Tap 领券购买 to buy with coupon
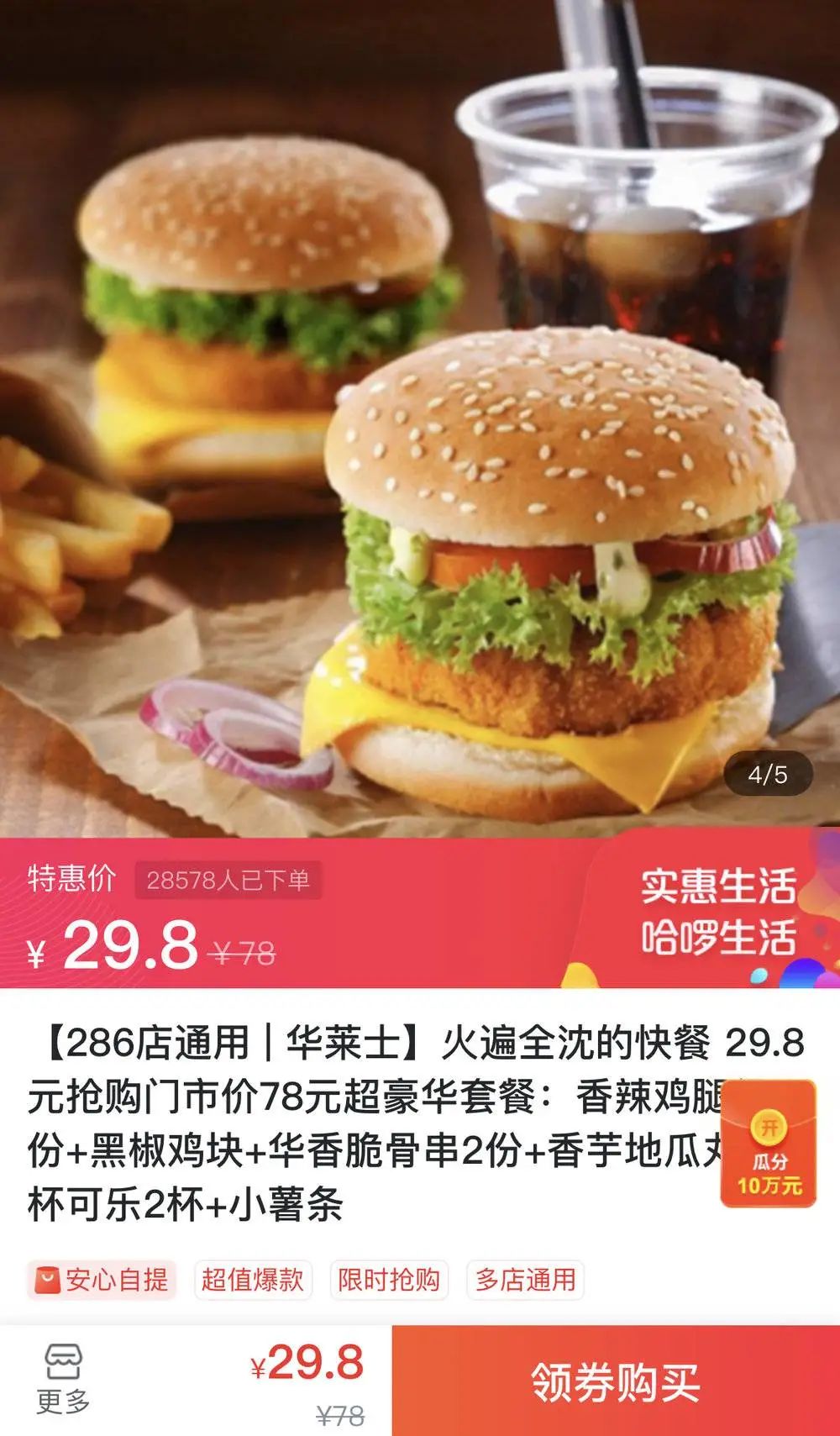The image size is (840, 1436). tap(615, 1381)
